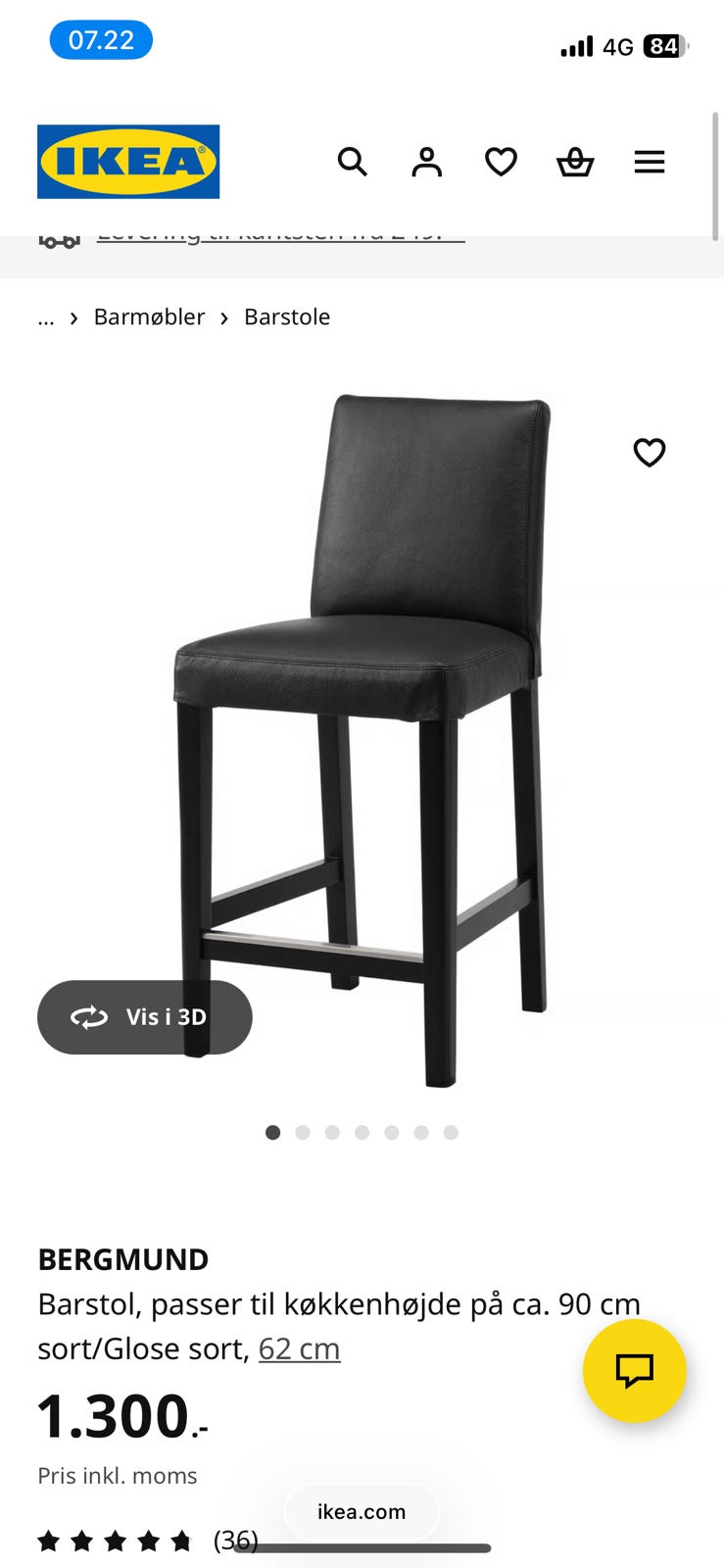Enlarge the BERGMUND barstool product photo
This screenshot has width=724, height=1568.
click(x=362, y=735)
